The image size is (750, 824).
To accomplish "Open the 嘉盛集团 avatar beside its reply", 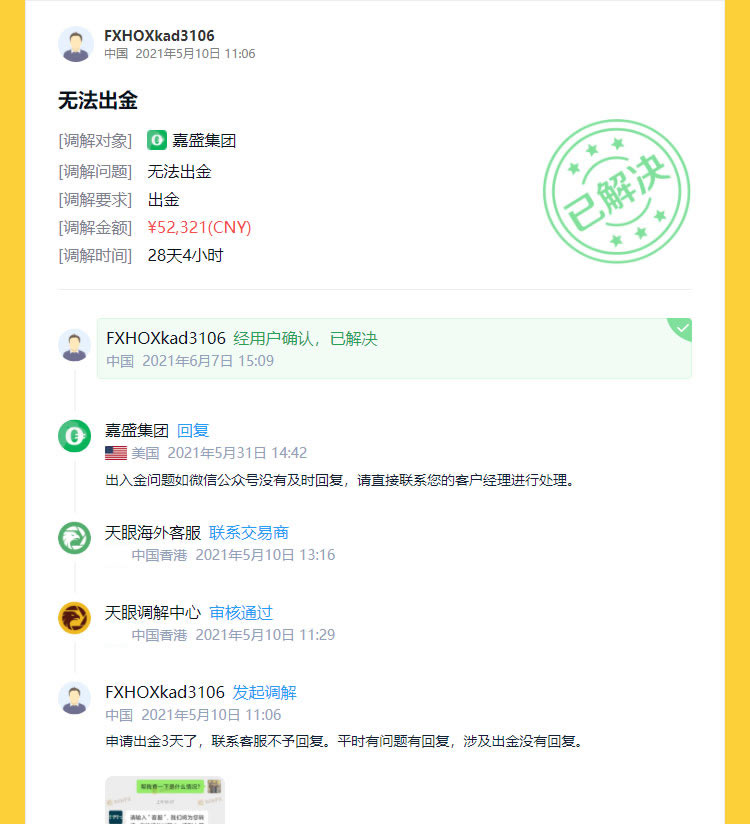I will [x=75, y=436].
